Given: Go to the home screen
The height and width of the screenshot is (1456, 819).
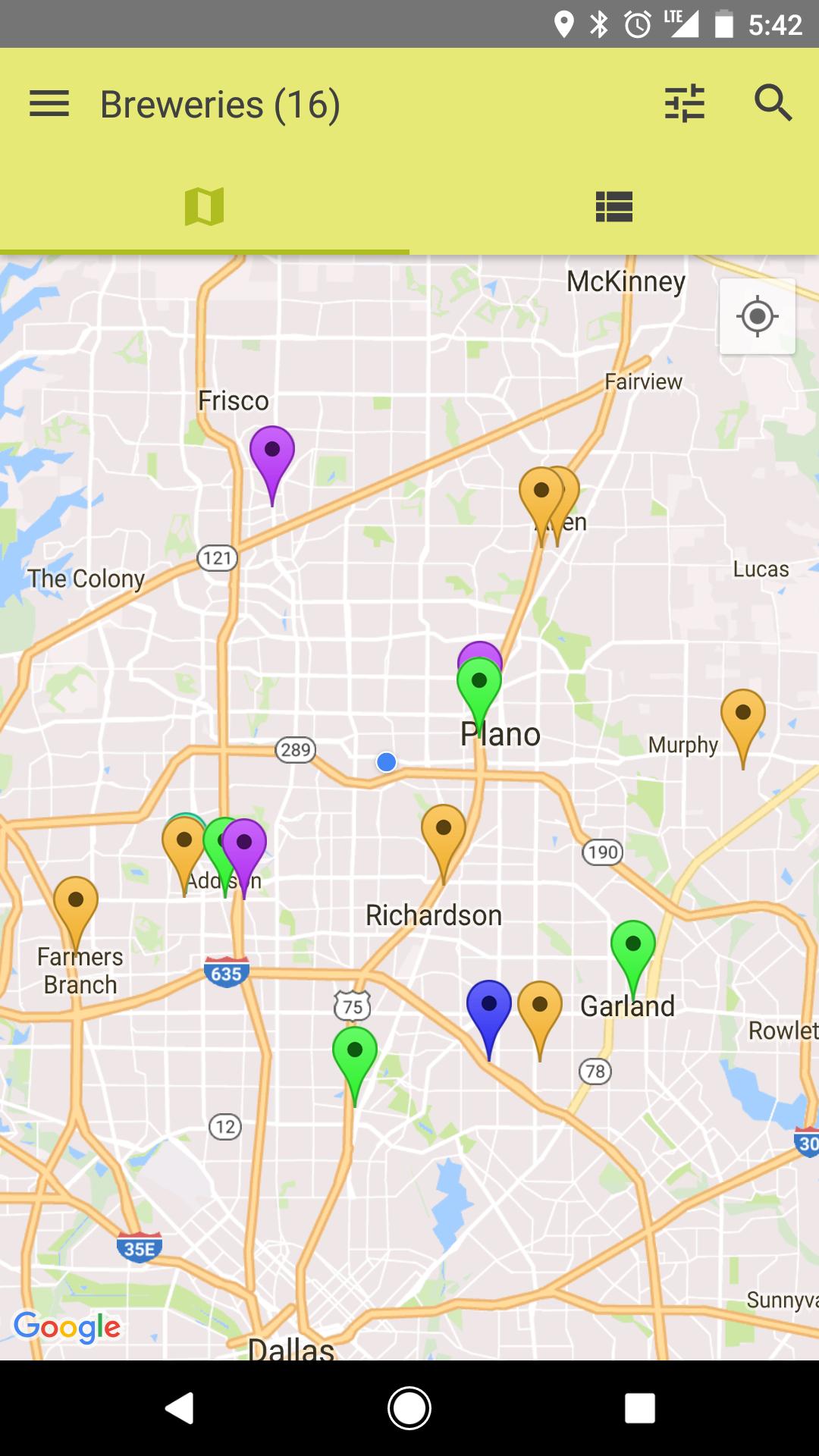Looking at the screenshot, I should click(x=409, y=1408).
